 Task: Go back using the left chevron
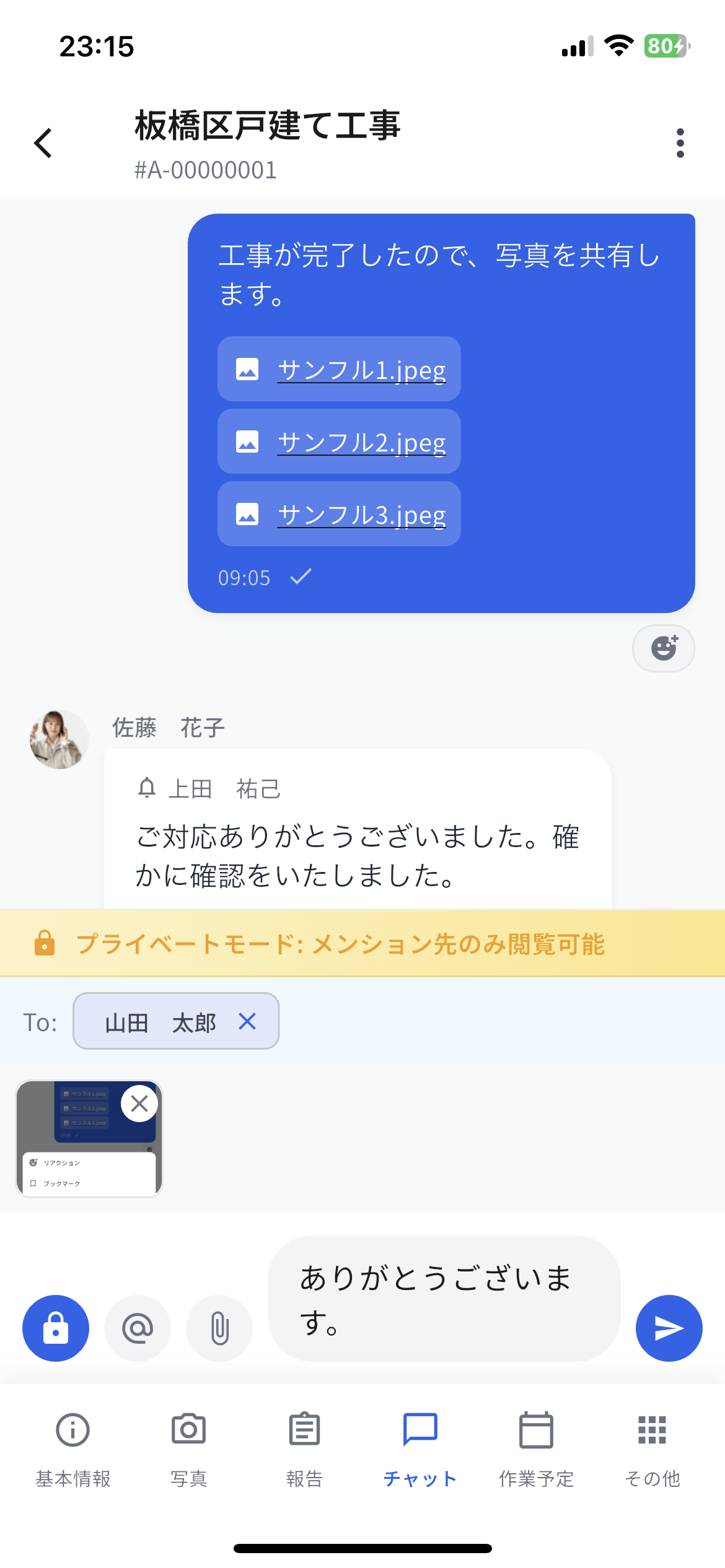[x=42, y=142]
